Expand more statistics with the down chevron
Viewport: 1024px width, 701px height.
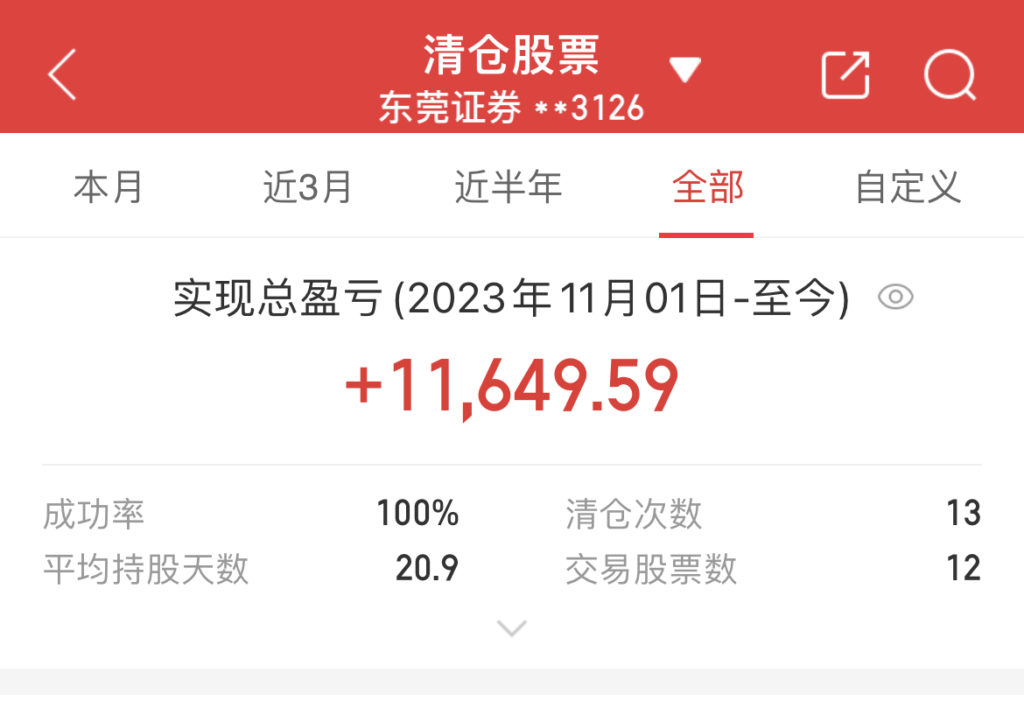[512, 629]
